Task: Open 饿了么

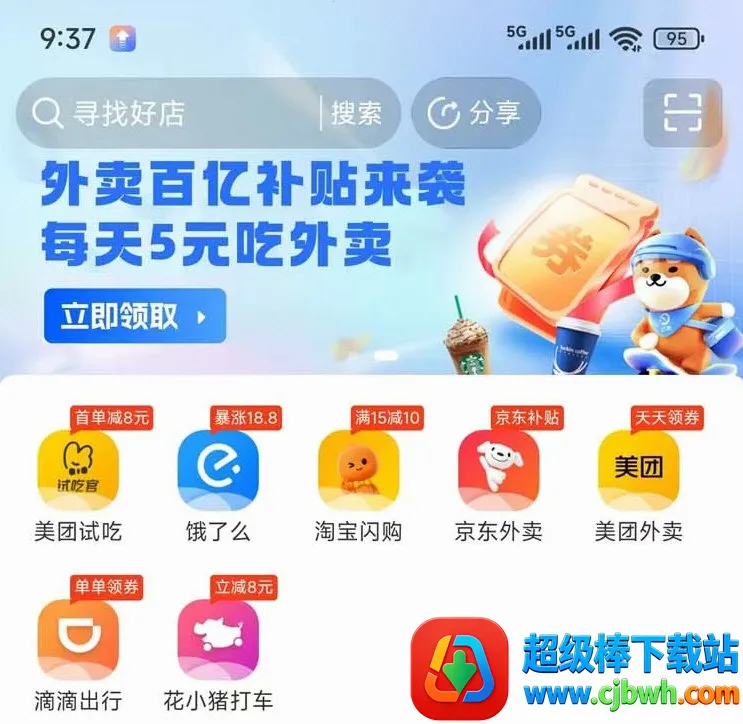Action: point(218,472)
